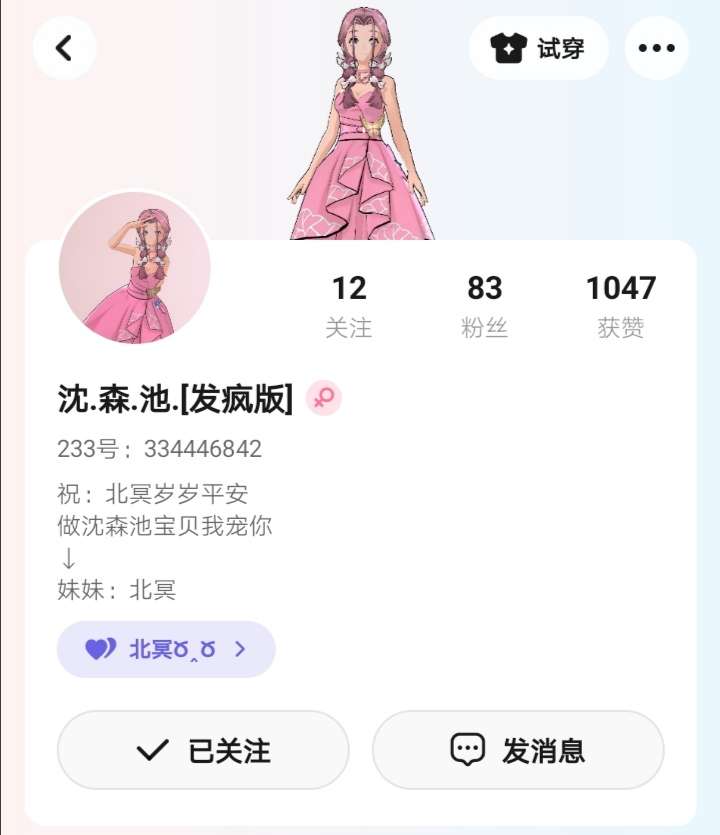Go back using the arrow icon
Viewport: 720px width, 835px height.
point(64,48)
